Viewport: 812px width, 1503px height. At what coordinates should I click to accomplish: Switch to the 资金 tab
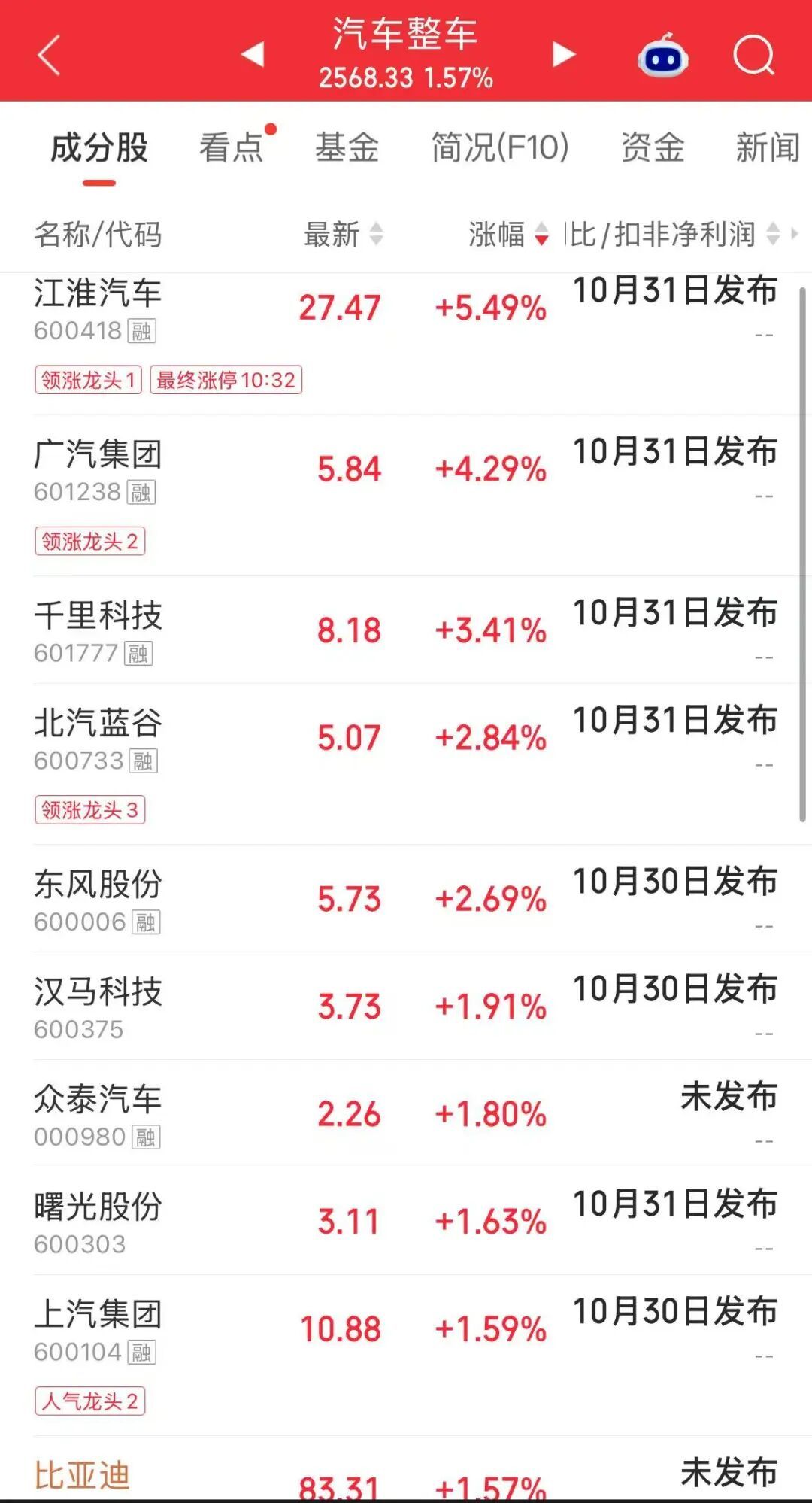point(653,147)
